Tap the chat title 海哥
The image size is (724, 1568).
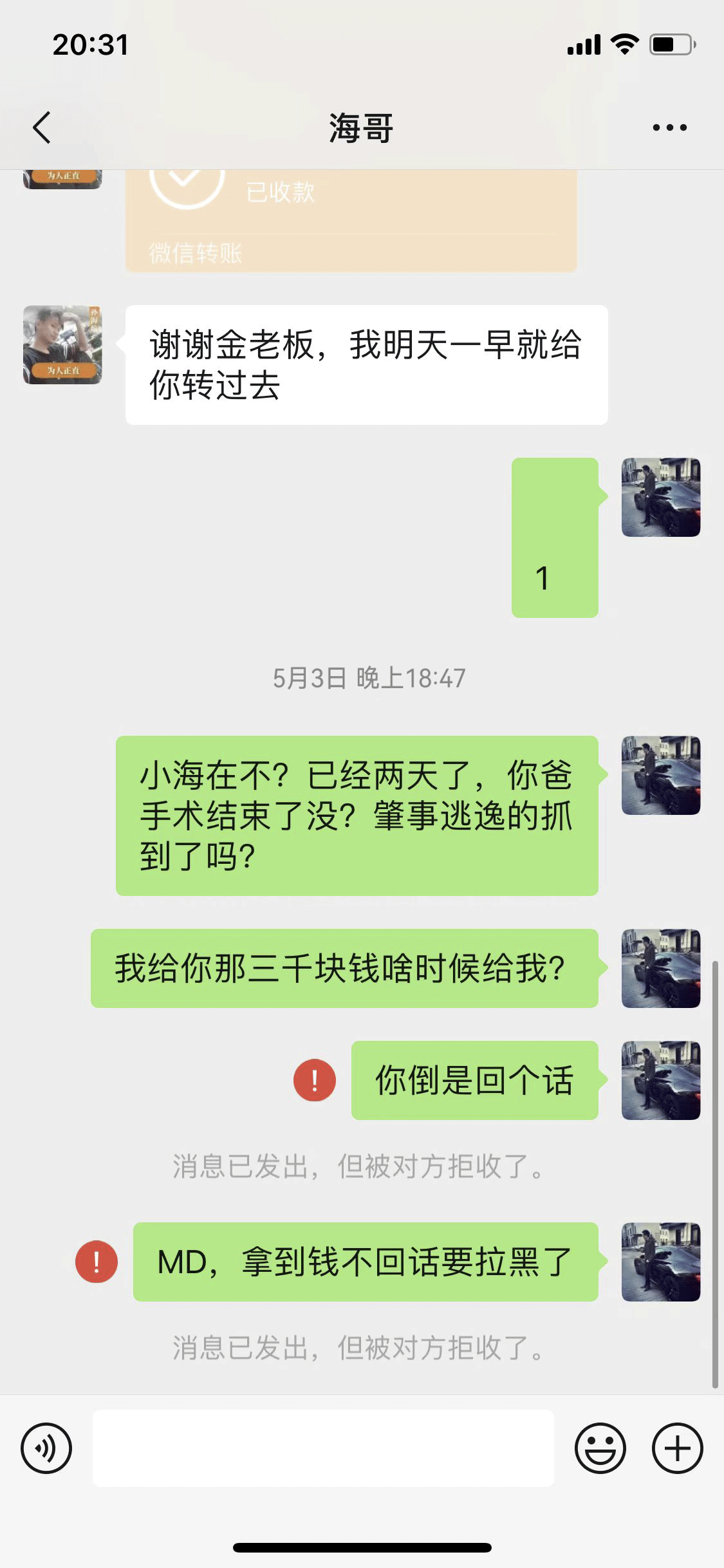[x=362, y=126]
